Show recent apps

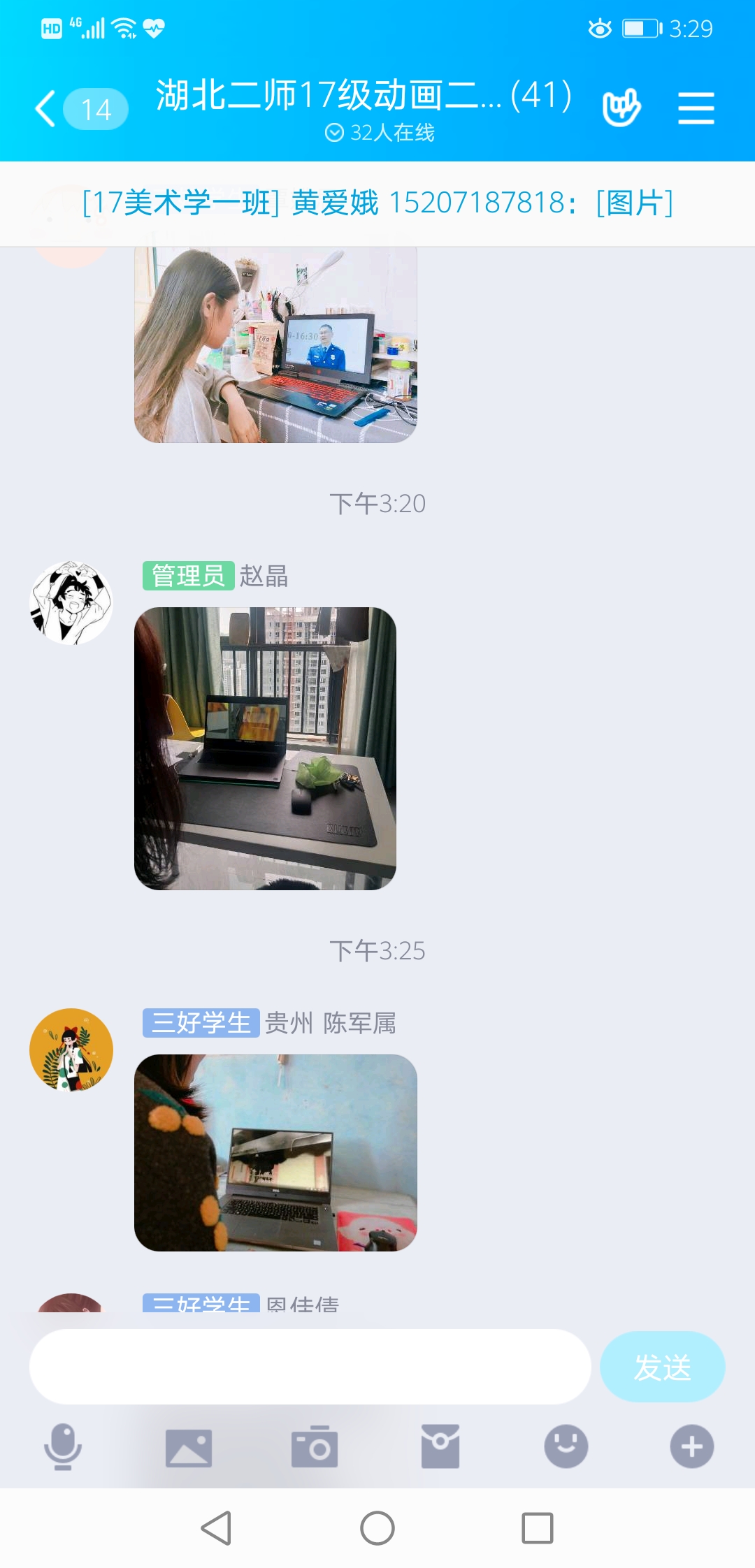point(538,1528)
